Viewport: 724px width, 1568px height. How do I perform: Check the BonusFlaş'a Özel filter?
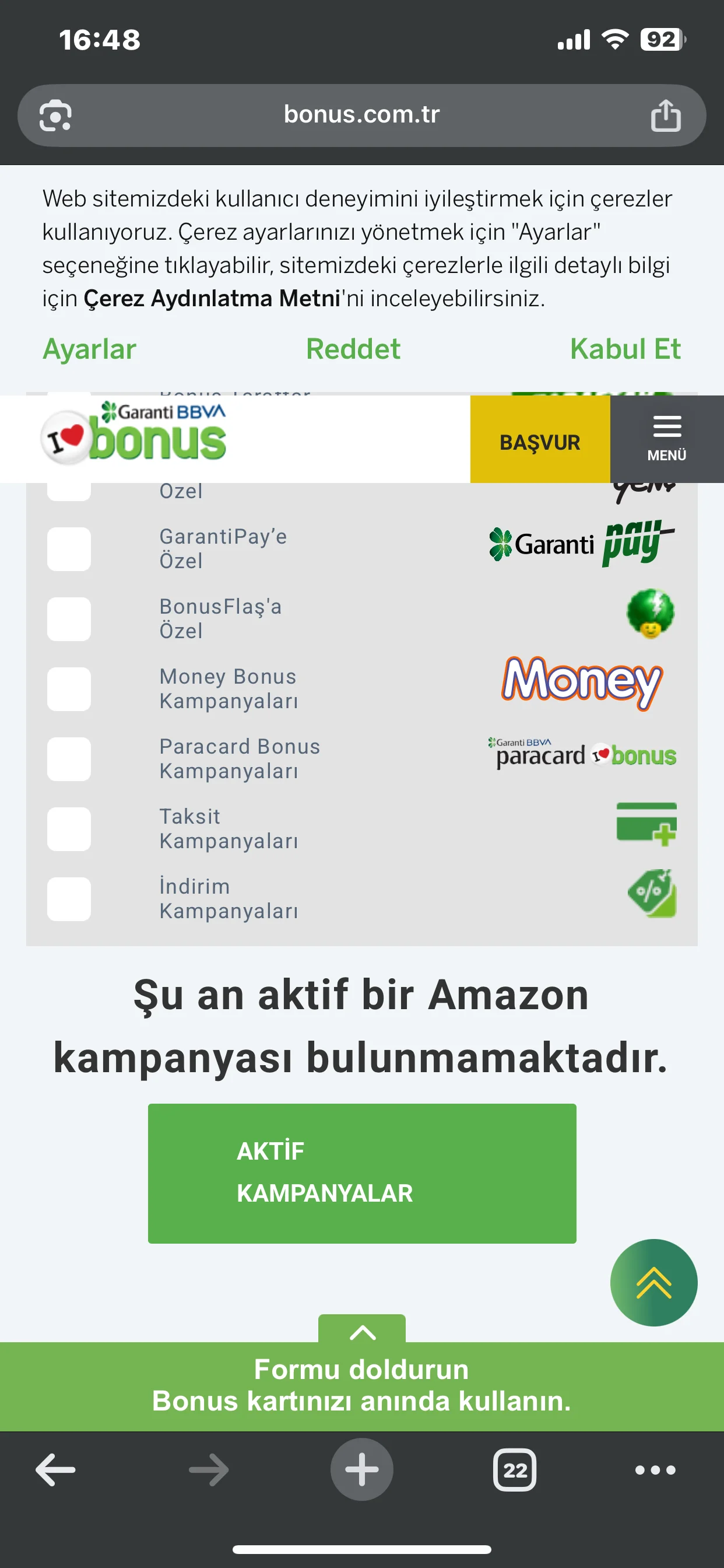(x=69, y=619)
